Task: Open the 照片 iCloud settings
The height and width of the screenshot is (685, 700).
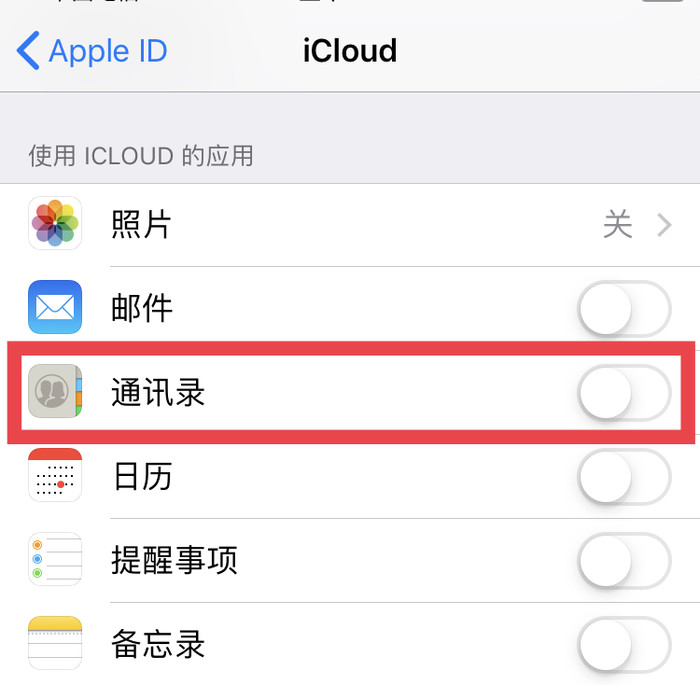Action: pos(350,225)
